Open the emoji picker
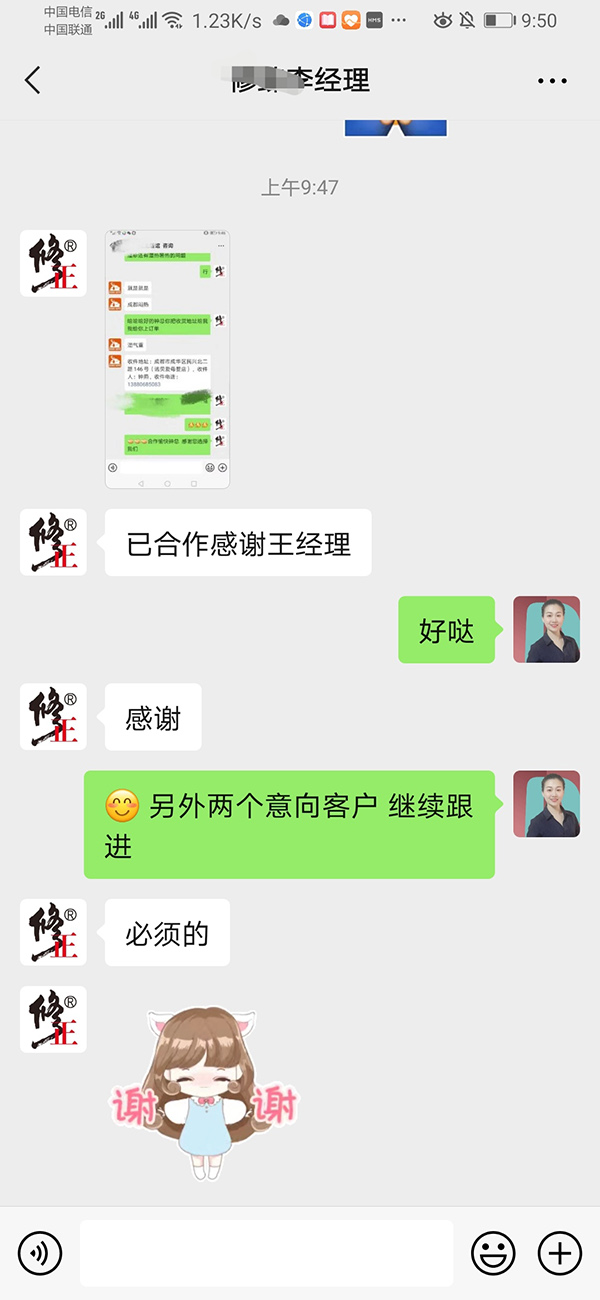Image resolution: width=600 pixels, height=1300 pixels. (x=493, y=1252)
